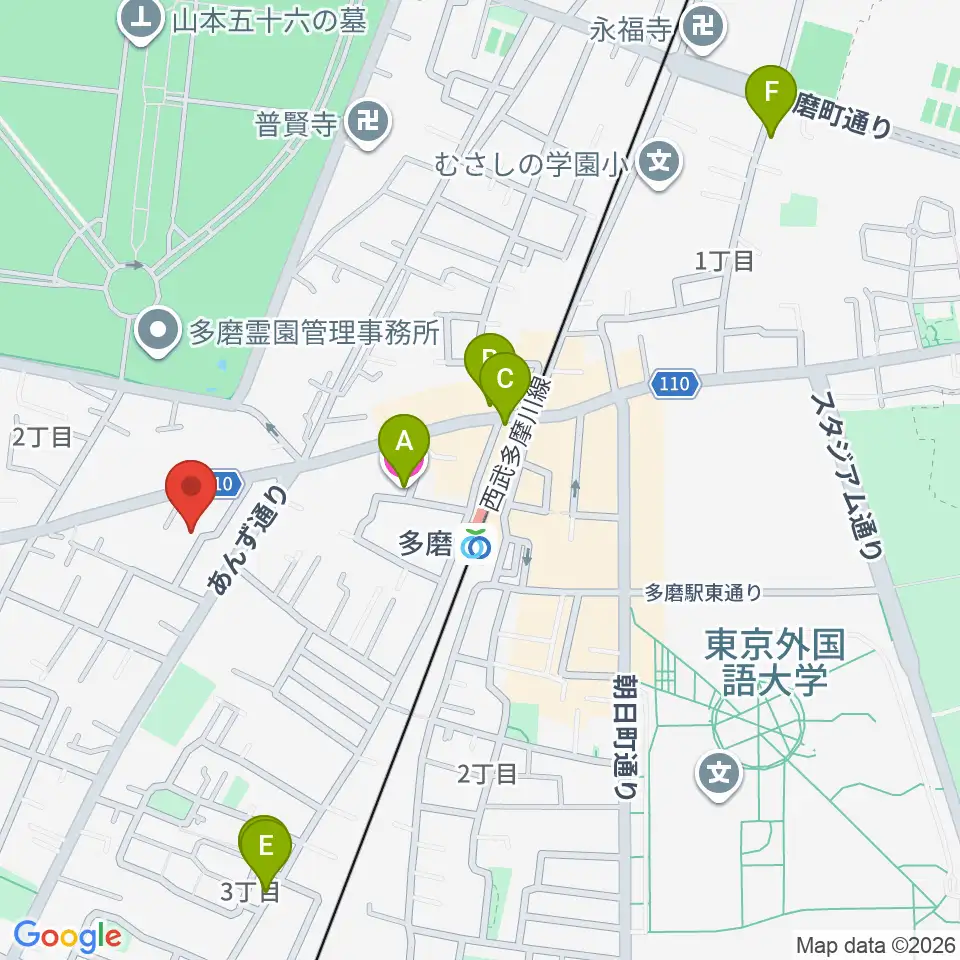Select the green marker labeled F
This screenshot has width=960, height=960.
tap(771, 99)
